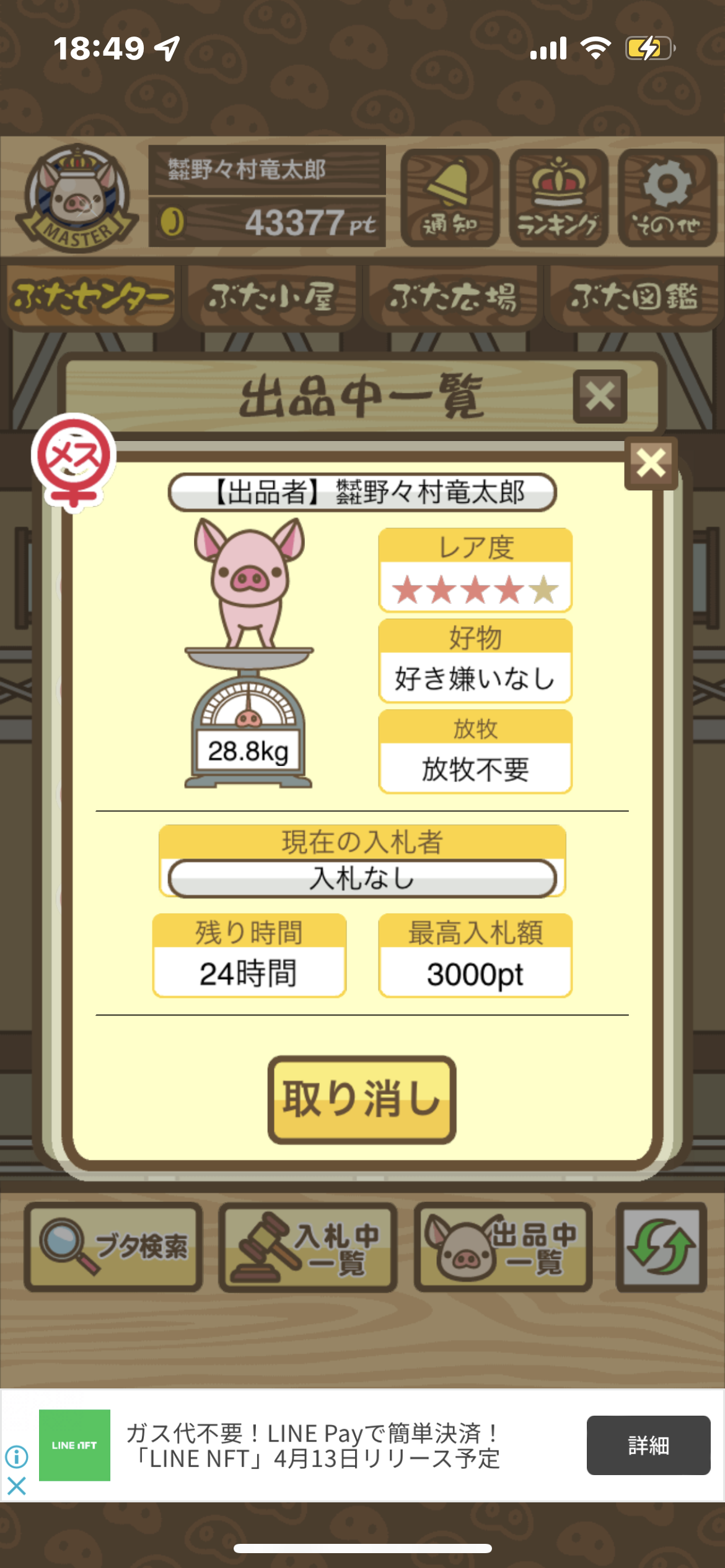The width and height of the screenshot is (725, 1568).
Task: Open the 入札中一覧 list
Action: [308, 1247]
